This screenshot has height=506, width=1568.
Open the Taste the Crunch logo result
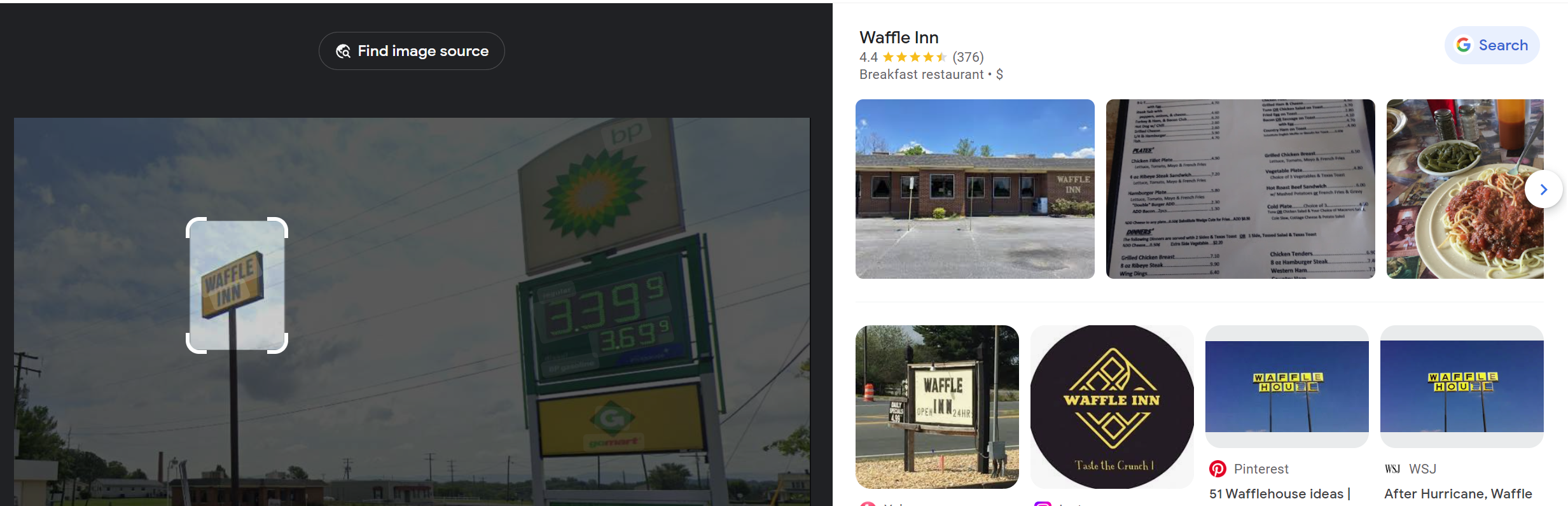pos(1111,407)
